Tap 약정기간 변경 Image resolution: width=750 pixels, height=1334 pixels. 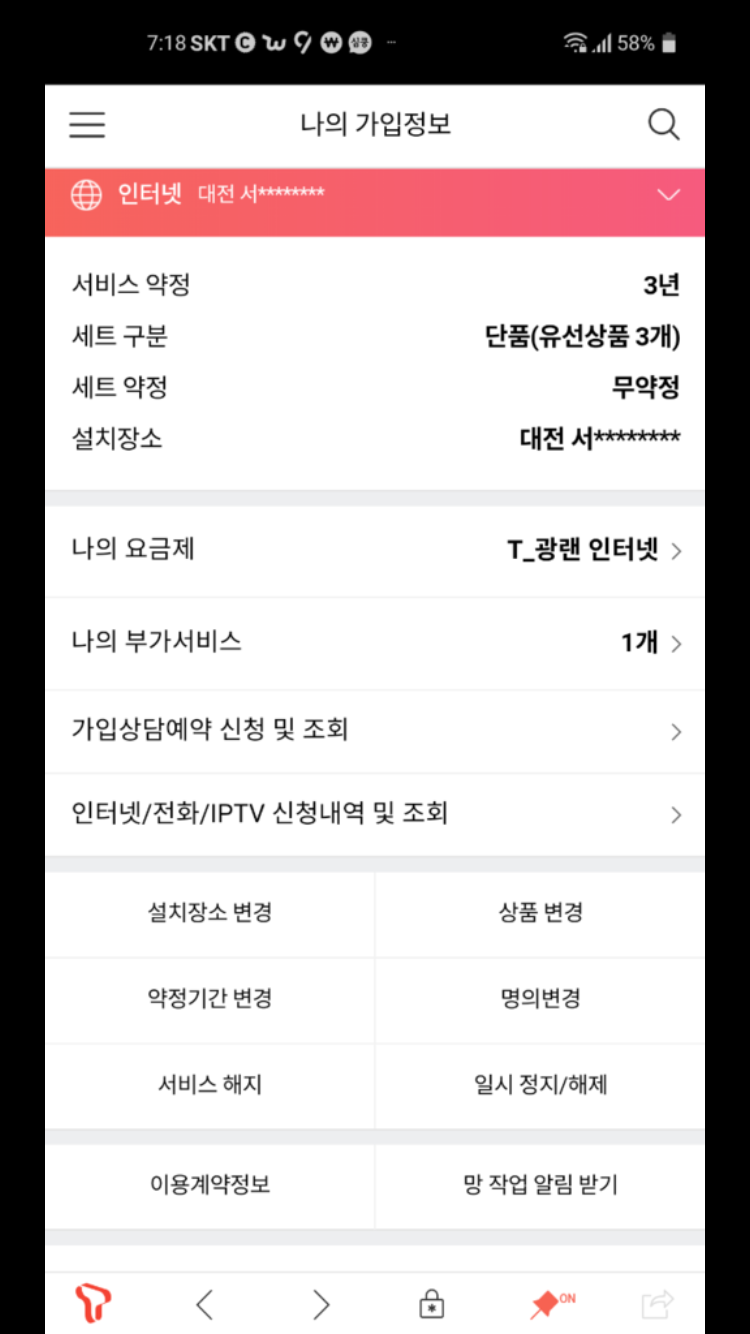[x=210, y=998]
